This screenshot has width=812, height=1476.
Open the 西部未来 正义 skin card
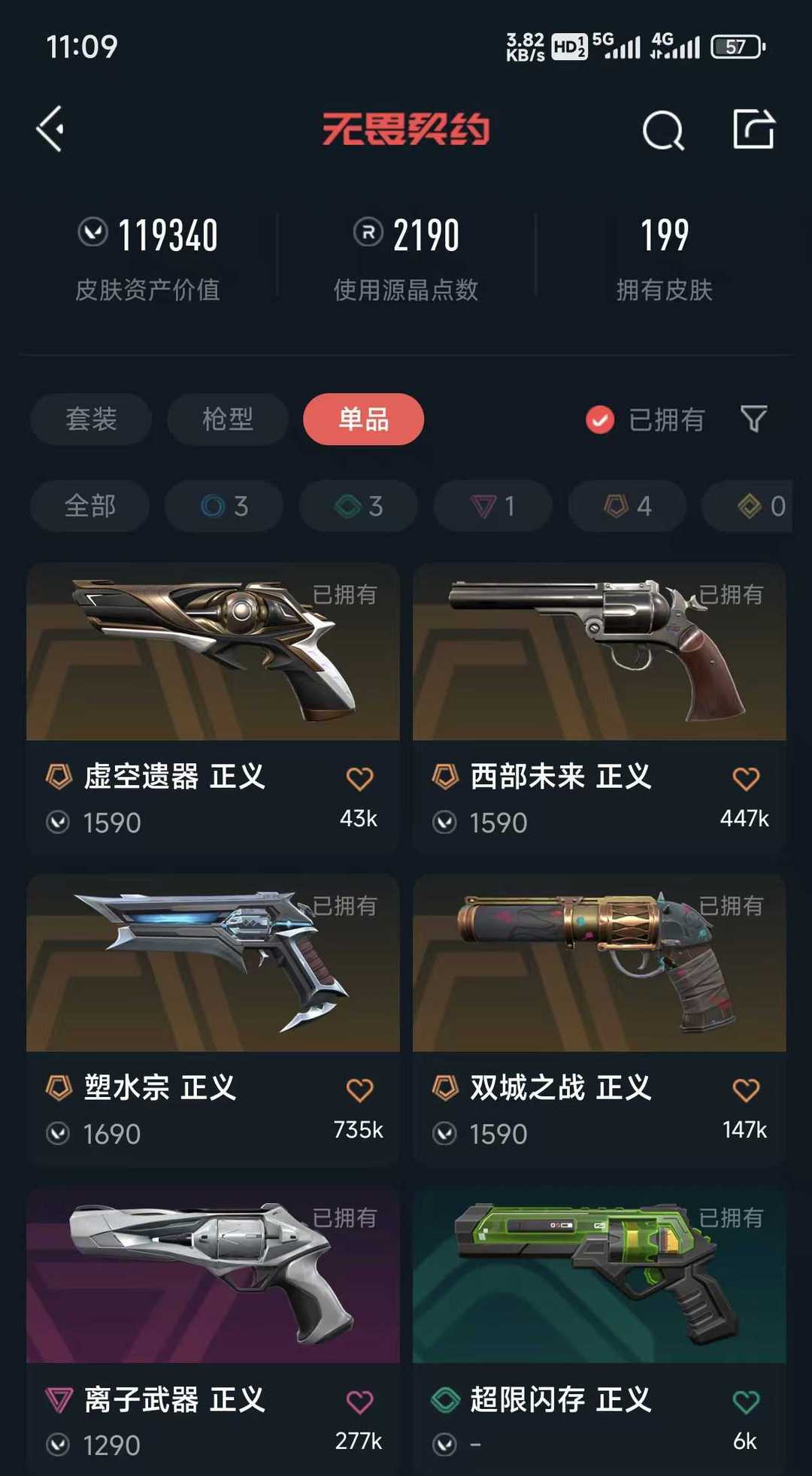click(599, 708)
